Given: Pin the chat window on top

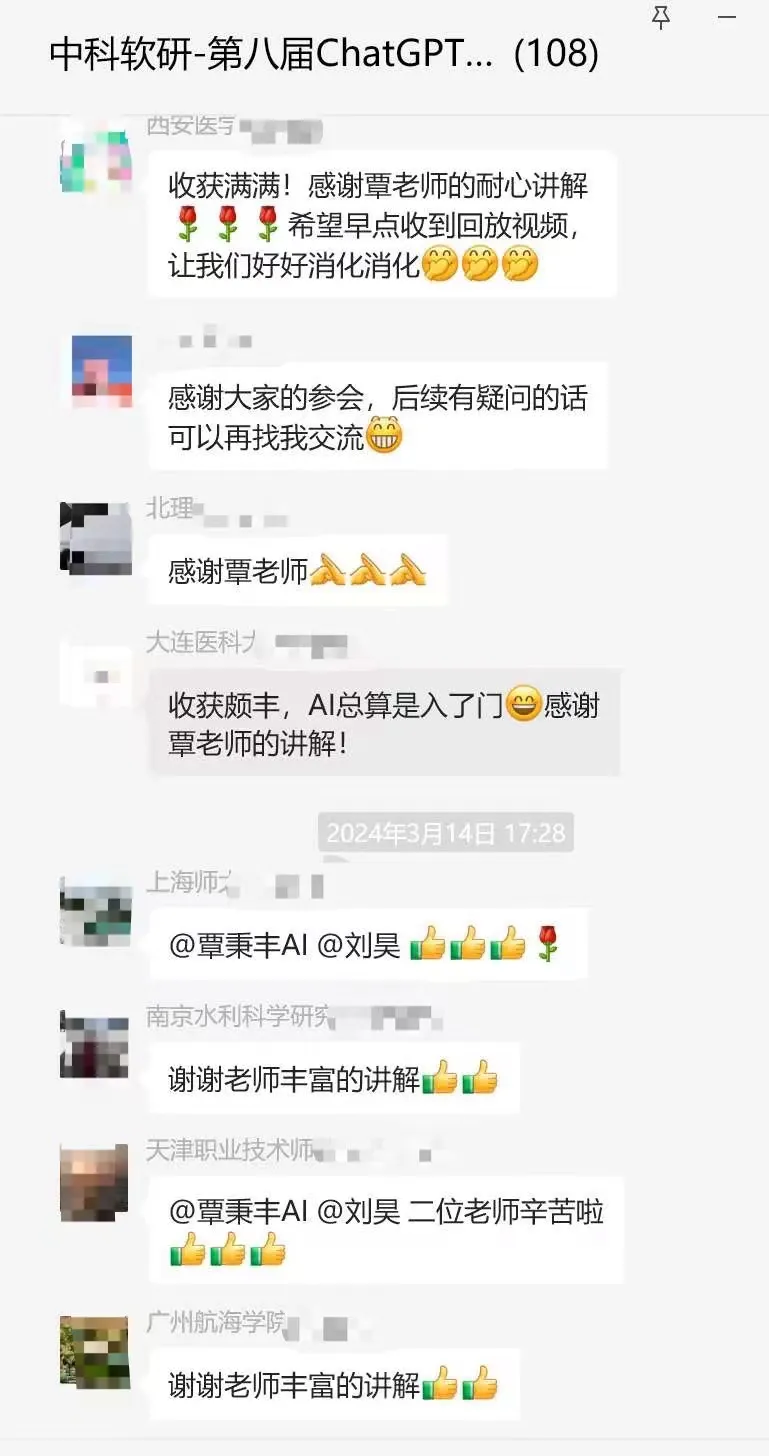Looking at the screenshot, I should [x=661, y=17].
